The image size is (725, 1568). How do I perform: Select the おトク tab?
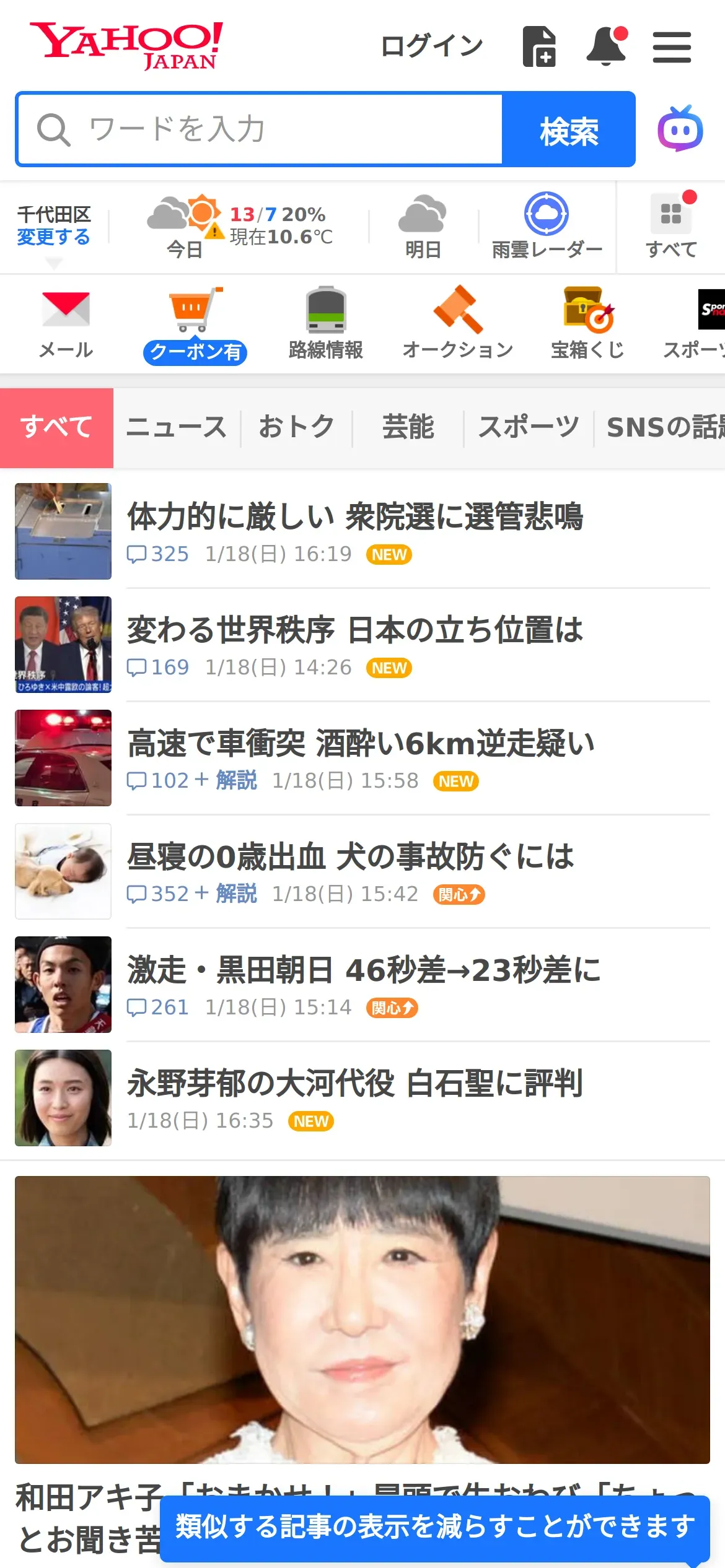(x=296, y=428)
